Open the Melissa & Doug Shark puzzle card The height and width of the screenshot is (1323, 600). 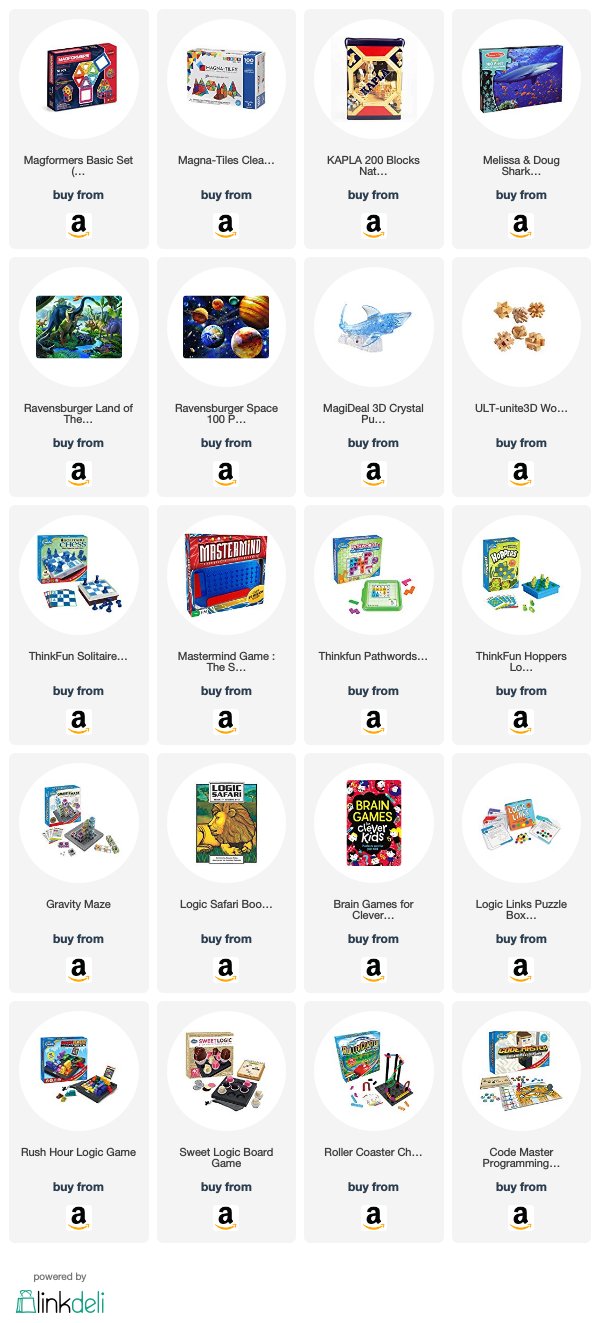(521, 128)
